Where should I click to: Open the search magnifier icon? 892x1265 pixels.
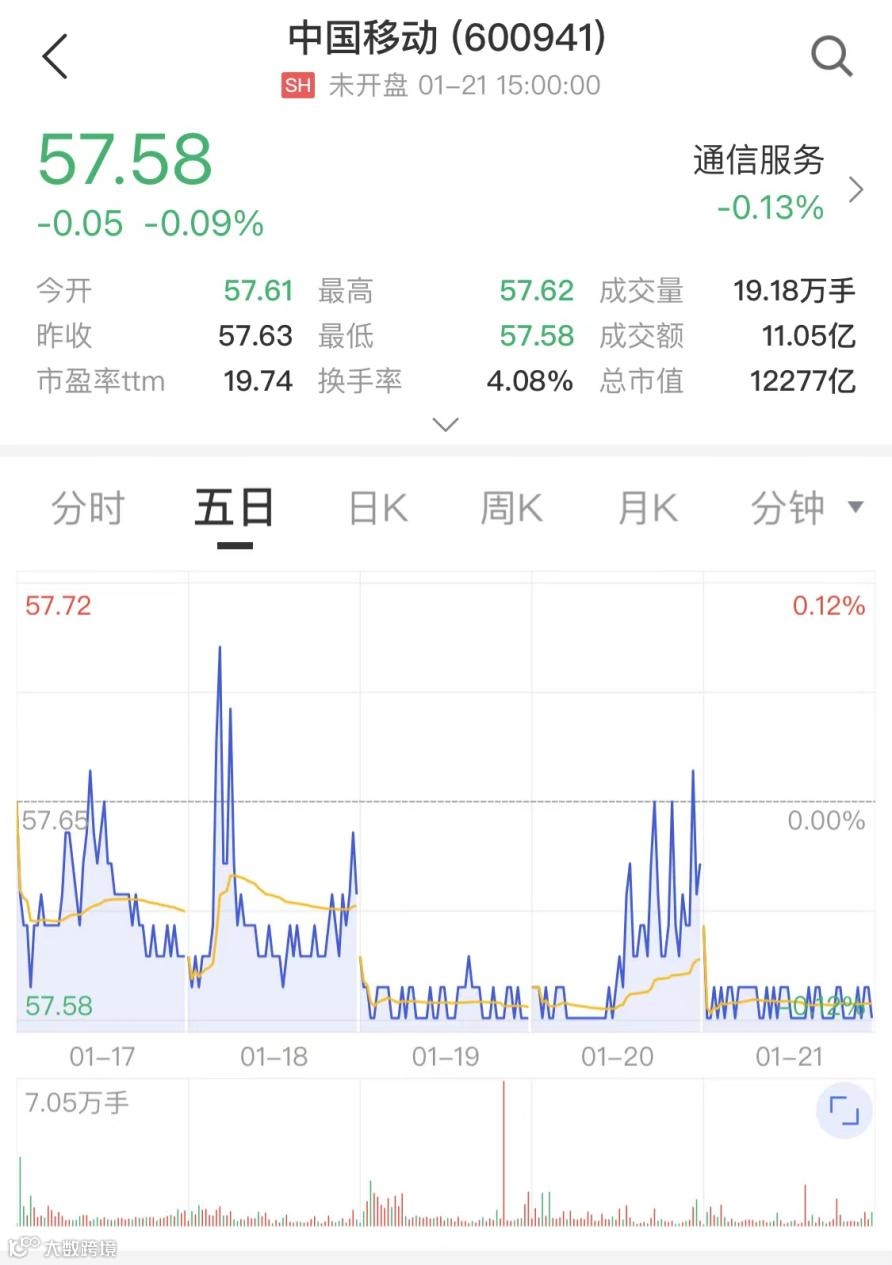[x=831, y=56]
